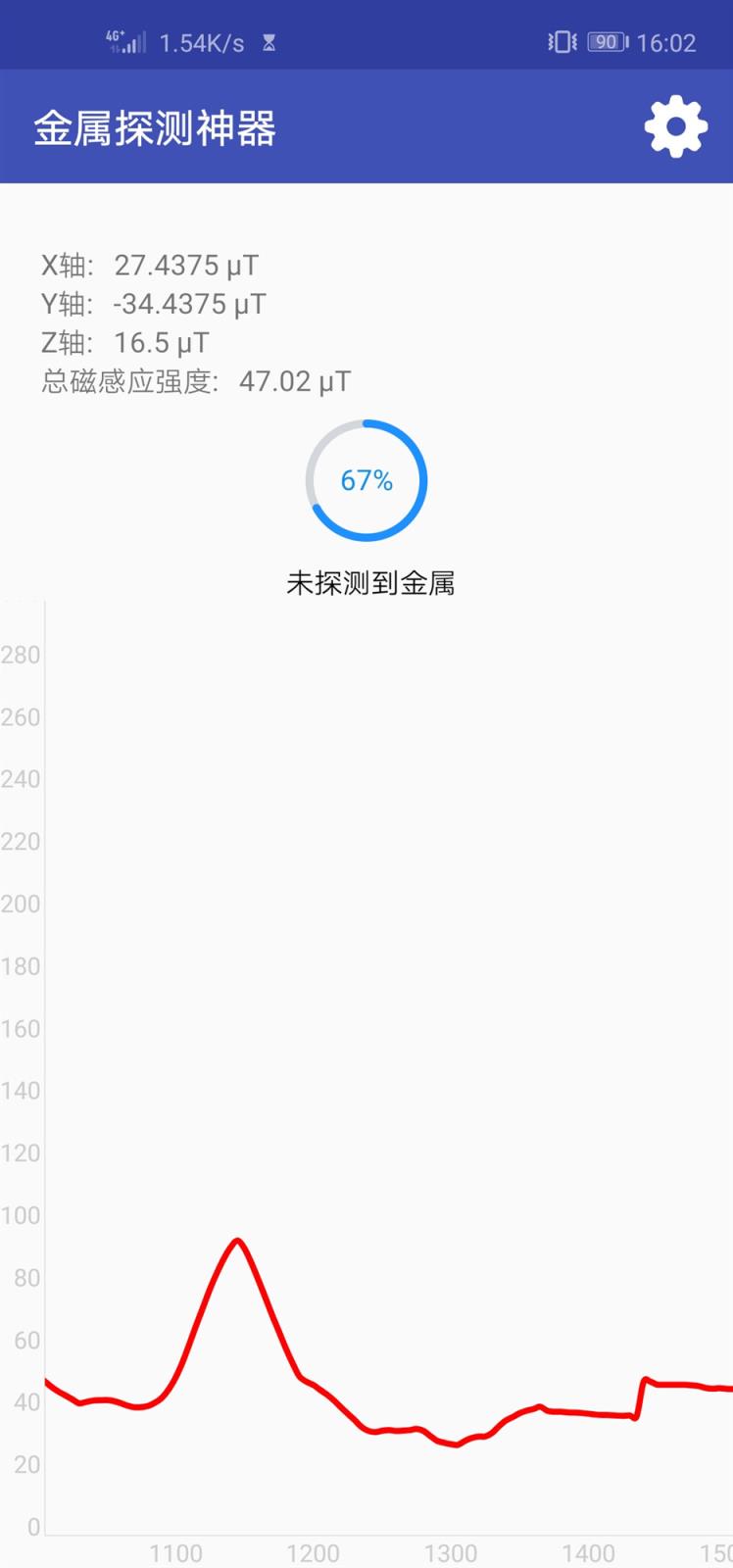733x1568 pixels.
Task: Open the settings gear icon
Action: click(x=675, y=126)
